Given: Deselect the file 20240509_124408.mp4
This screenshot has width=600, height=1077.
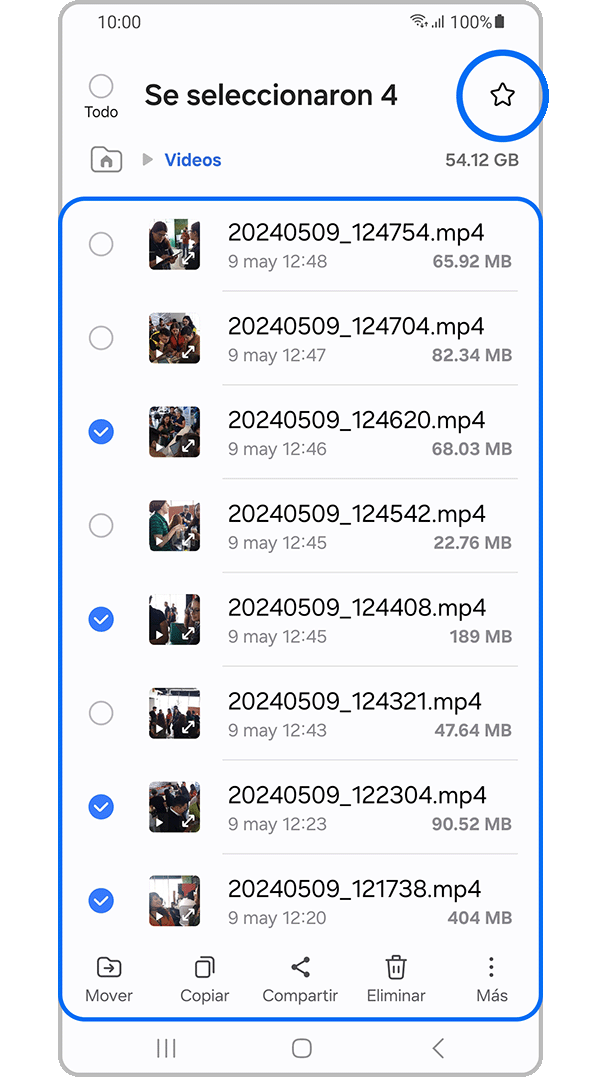Looking at the screenshot, I should (x=101, y=620).
